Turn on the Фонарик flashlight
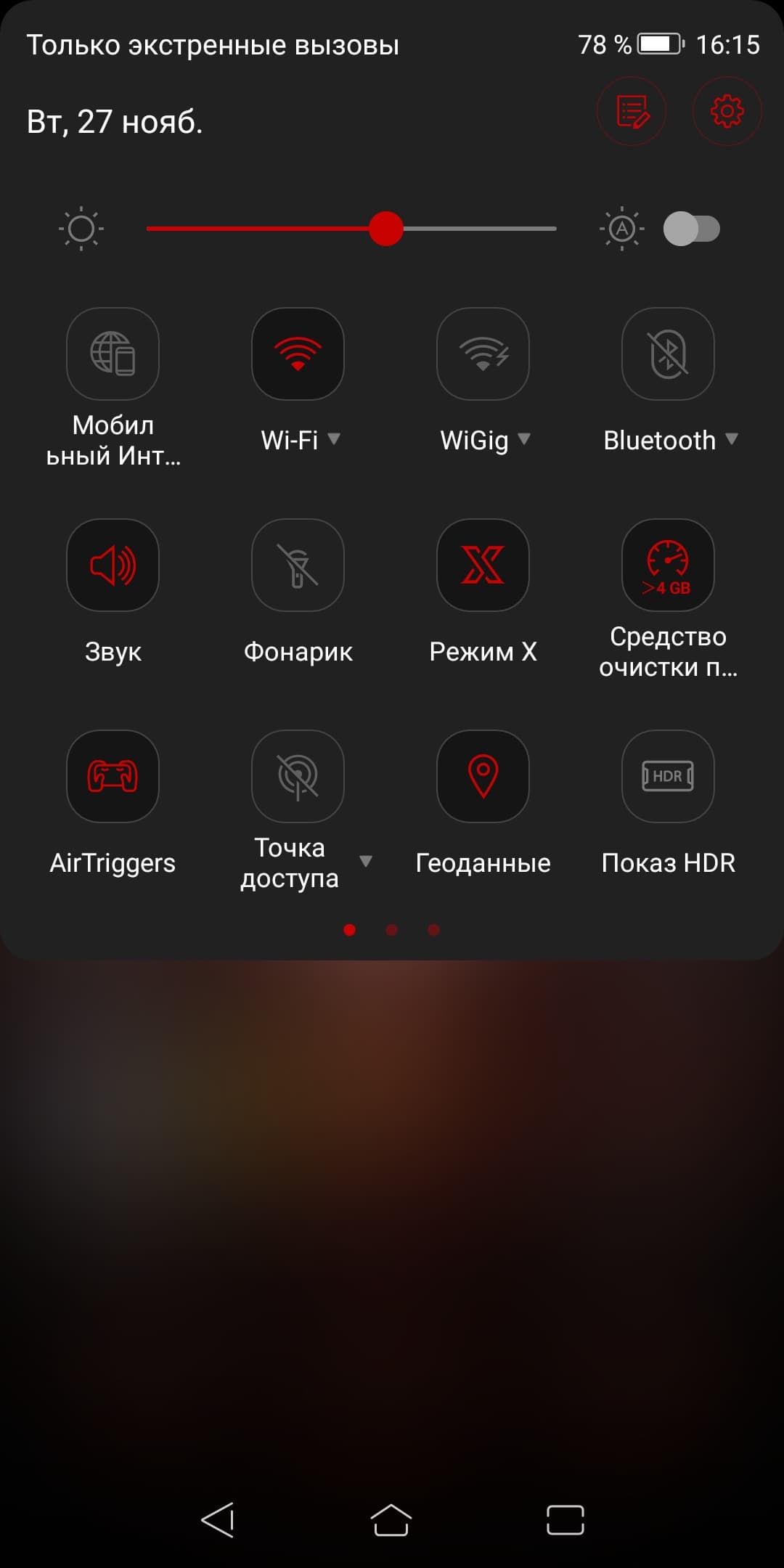The width and height of the screenshot is (784, 1568). click(x=298, y=565)
